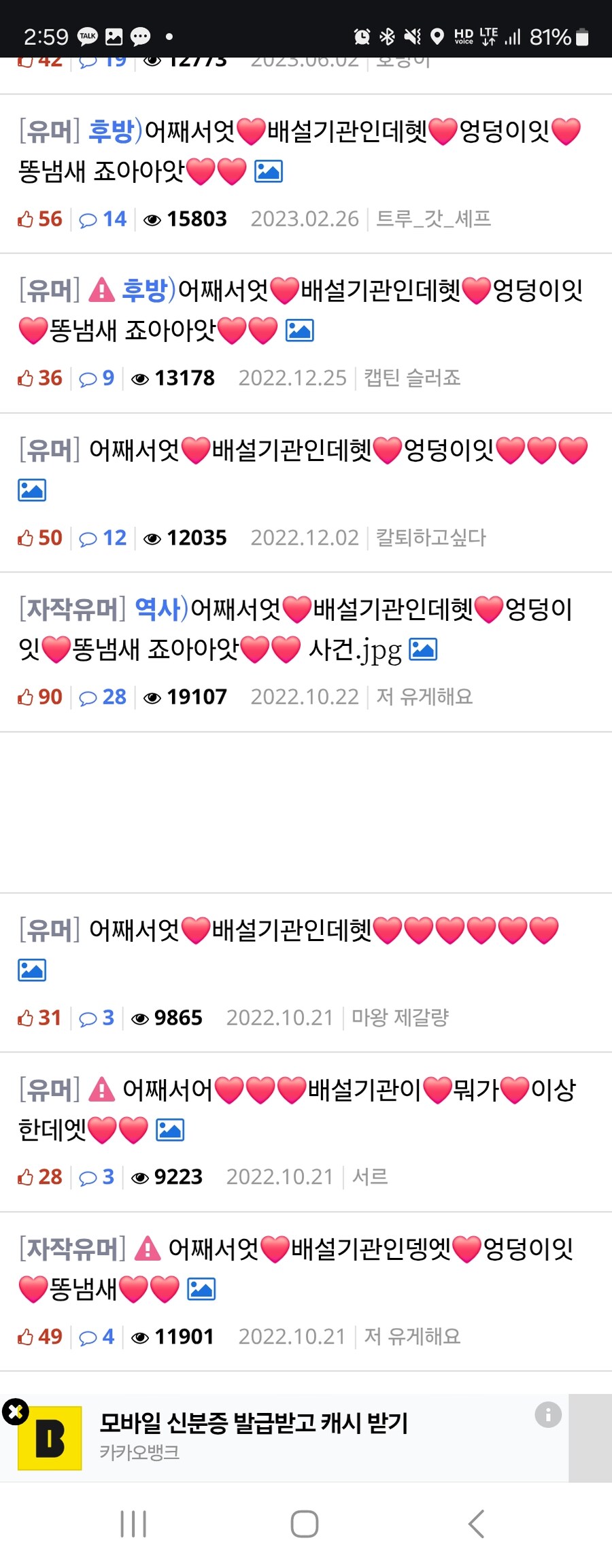Open the post by 캡틴 슬러죠

click(x=299, y=310)
